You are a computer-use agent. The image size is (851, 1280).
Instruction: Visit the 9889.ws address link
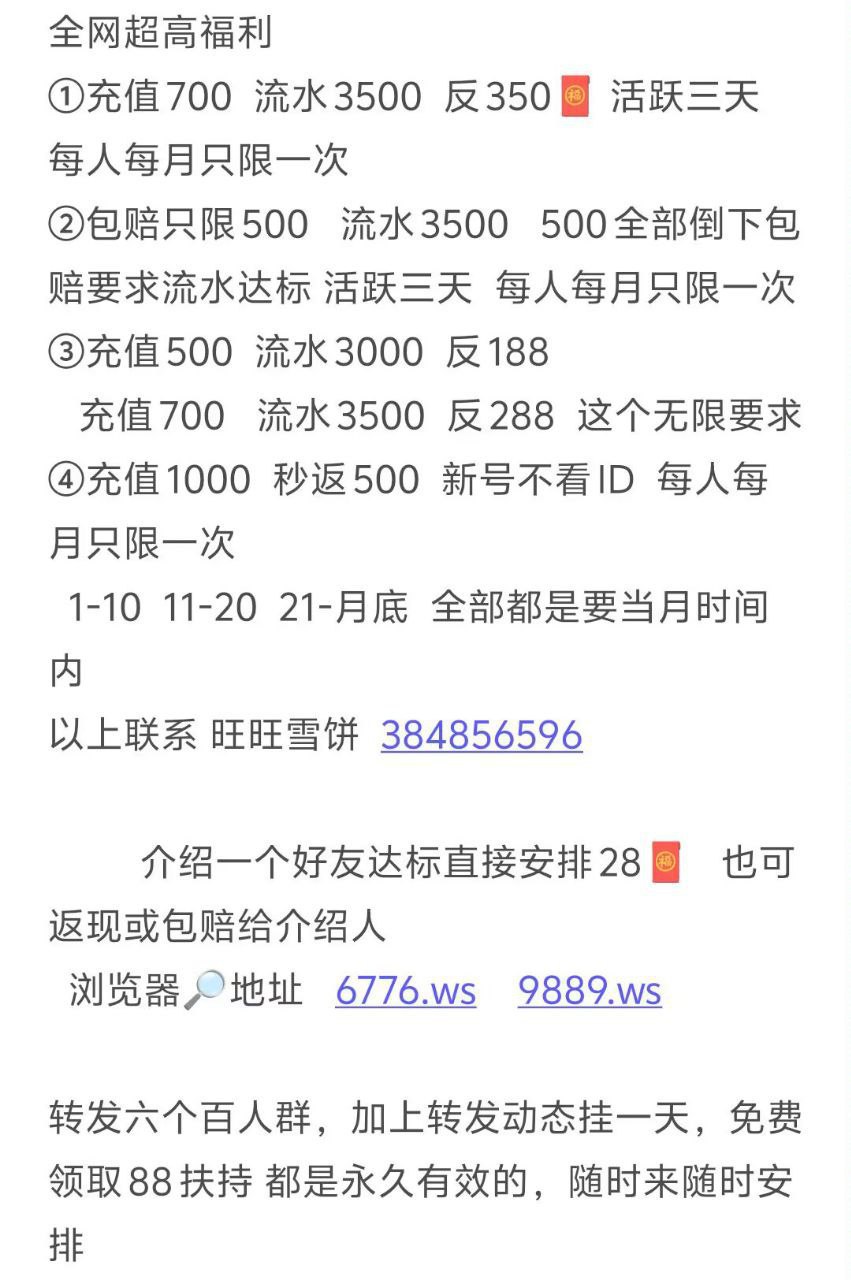(x=589, y=991)
